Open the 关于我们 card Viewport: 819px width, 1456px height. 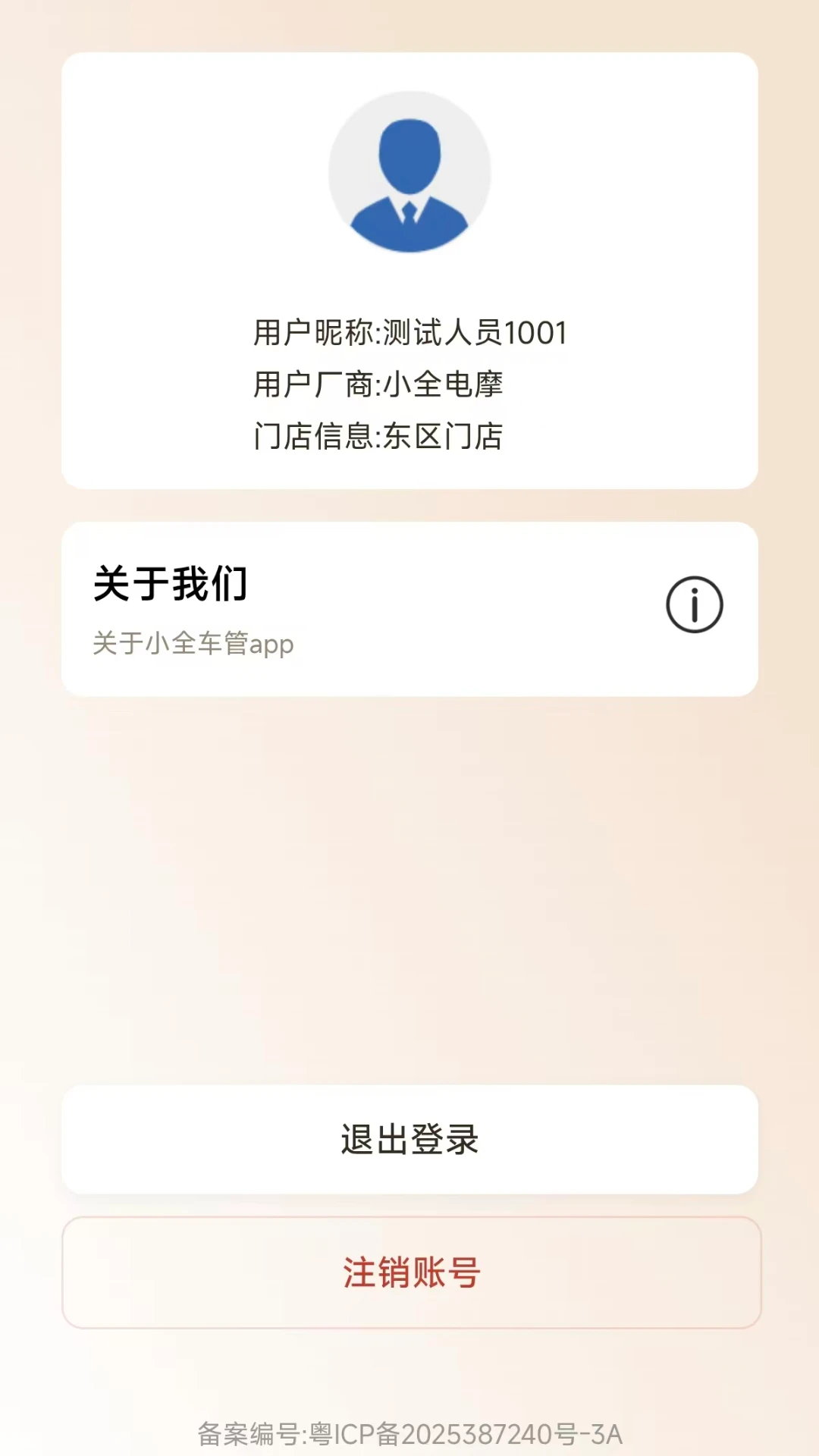coord(409,609)
